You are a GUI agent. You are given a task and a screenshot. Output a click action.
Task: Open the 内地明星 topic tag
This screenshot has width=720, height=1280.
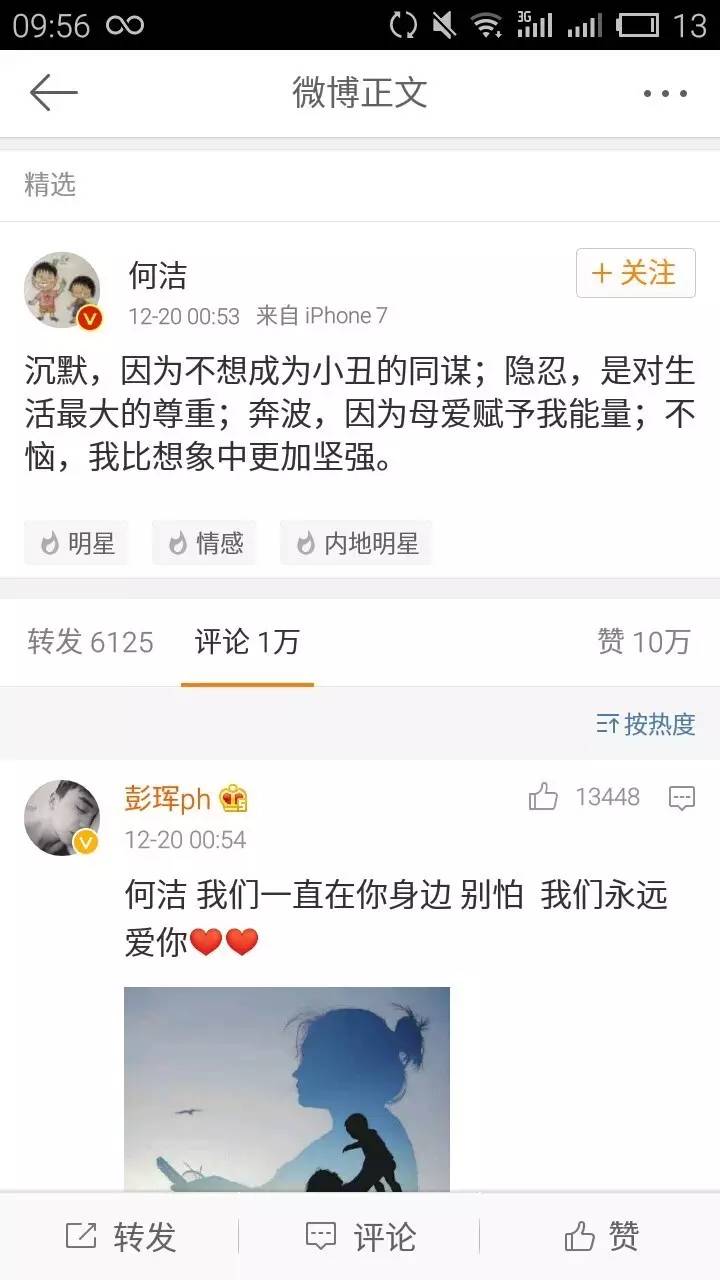(356, 543)
